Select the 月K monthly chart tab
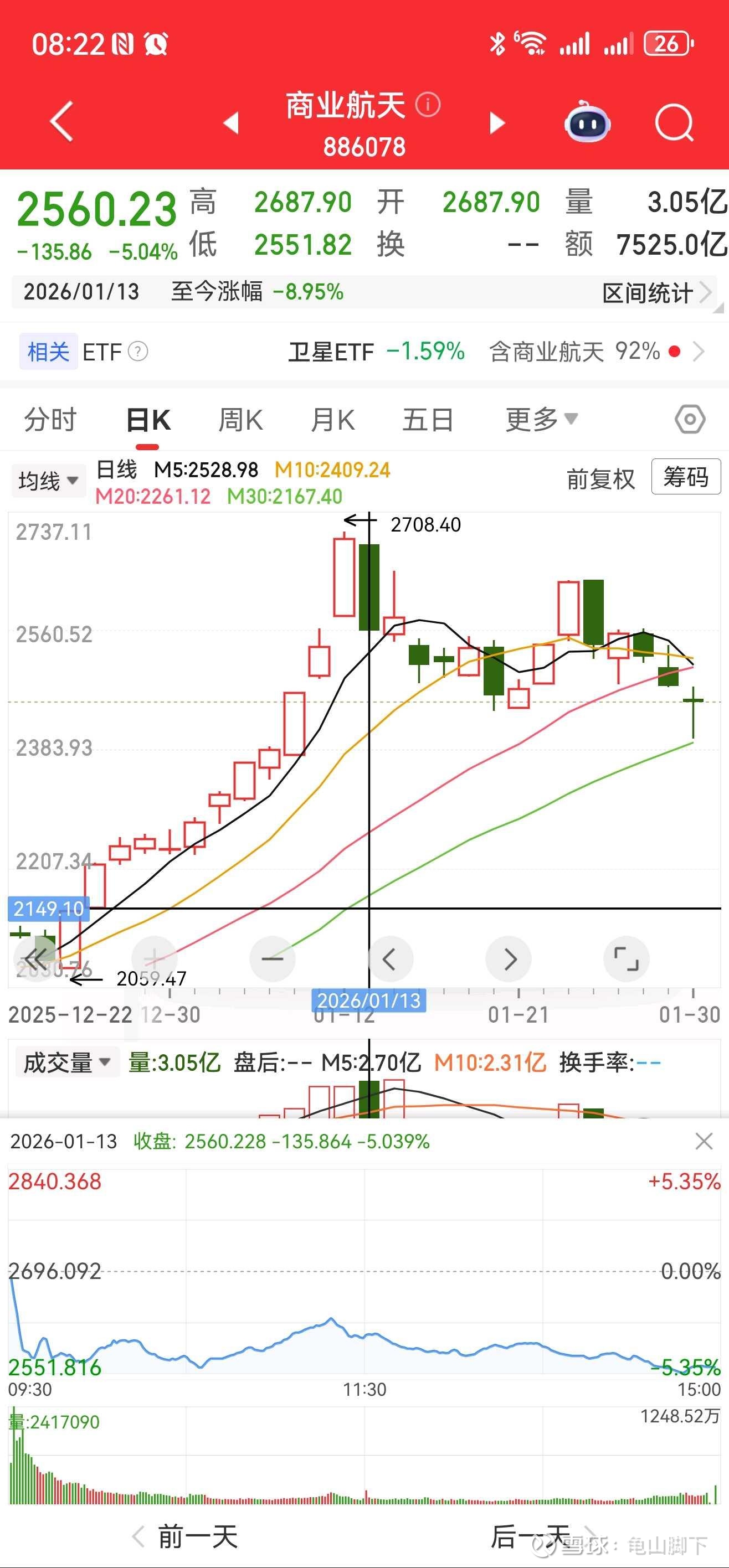The height and width of the screenshot is (1568, 729). pyautogui.click(x=332, y=420)
